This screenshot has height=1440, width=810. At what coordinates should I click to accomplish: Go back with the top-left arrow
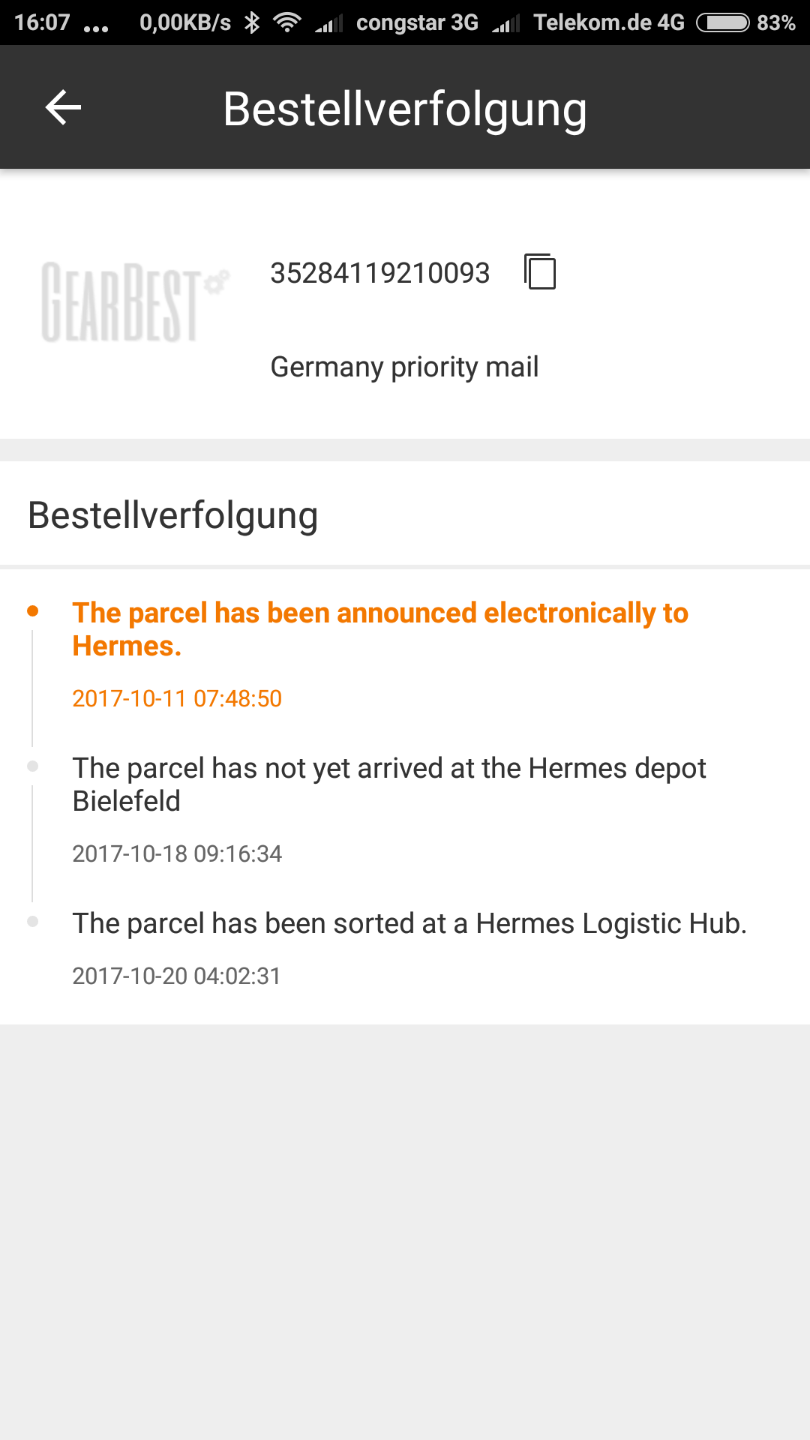pos(63,108)
